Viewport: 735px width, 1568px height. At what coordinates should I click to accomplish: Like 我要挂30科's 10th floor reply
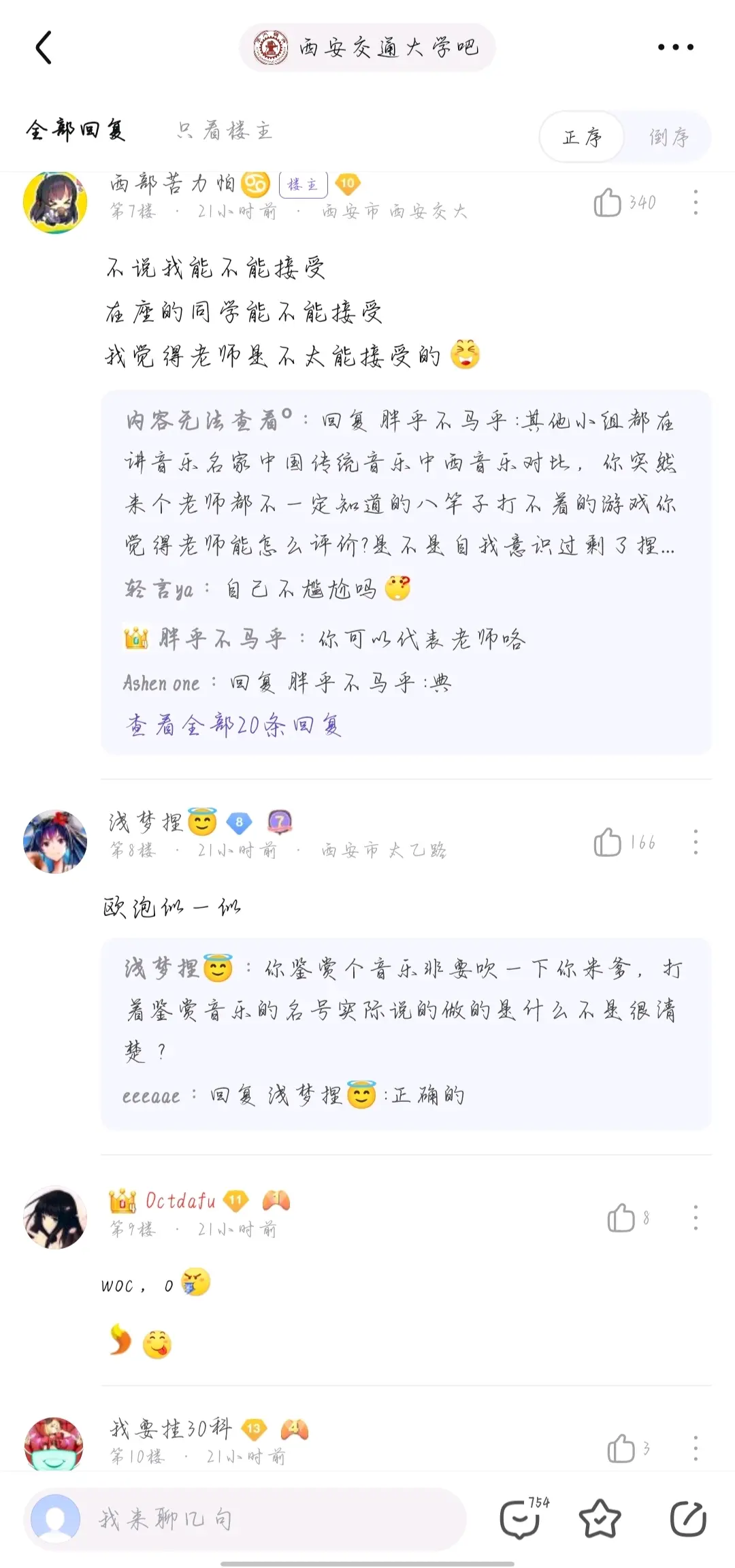(621, 1448)
